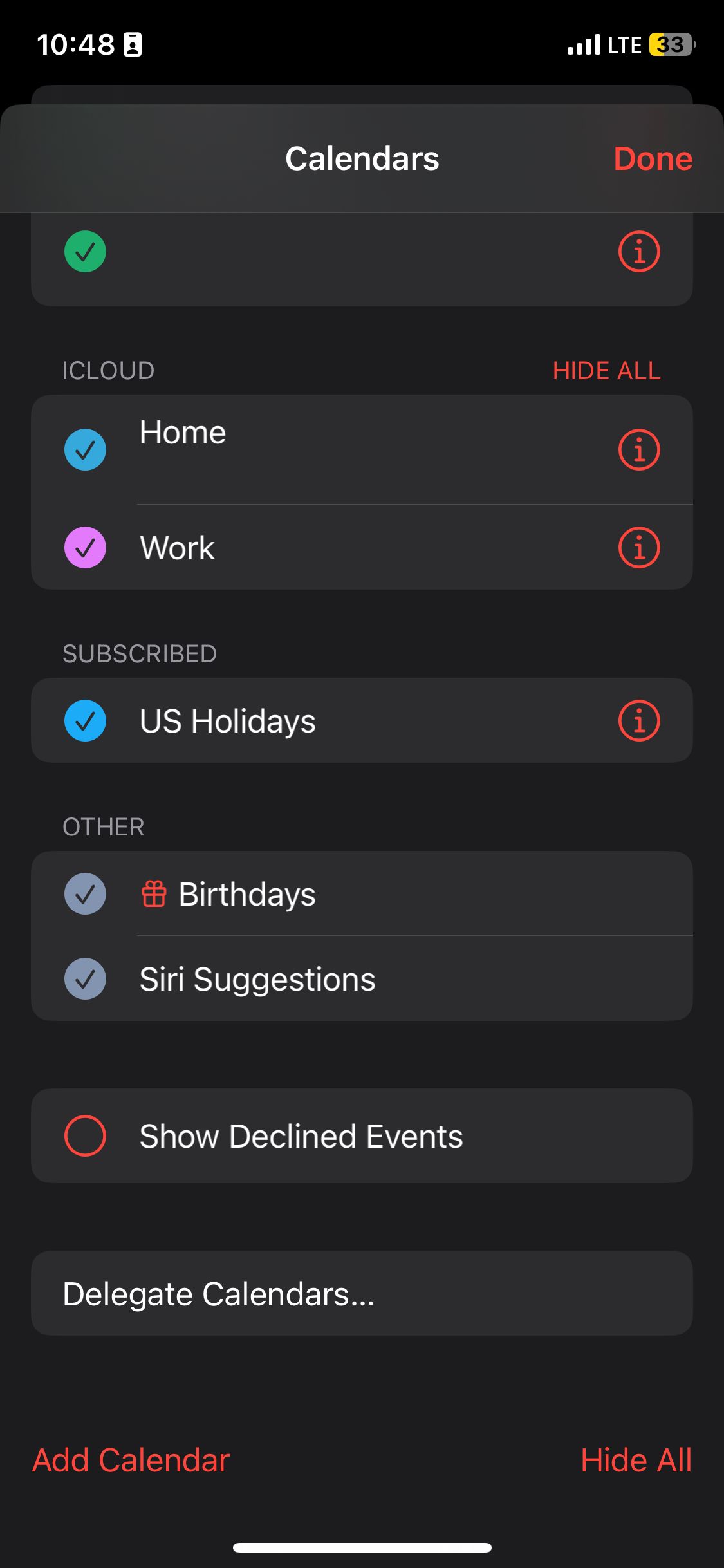Uncheck the unnamed green calendar
Screen dimensions: 724x1568
(85, 252)
